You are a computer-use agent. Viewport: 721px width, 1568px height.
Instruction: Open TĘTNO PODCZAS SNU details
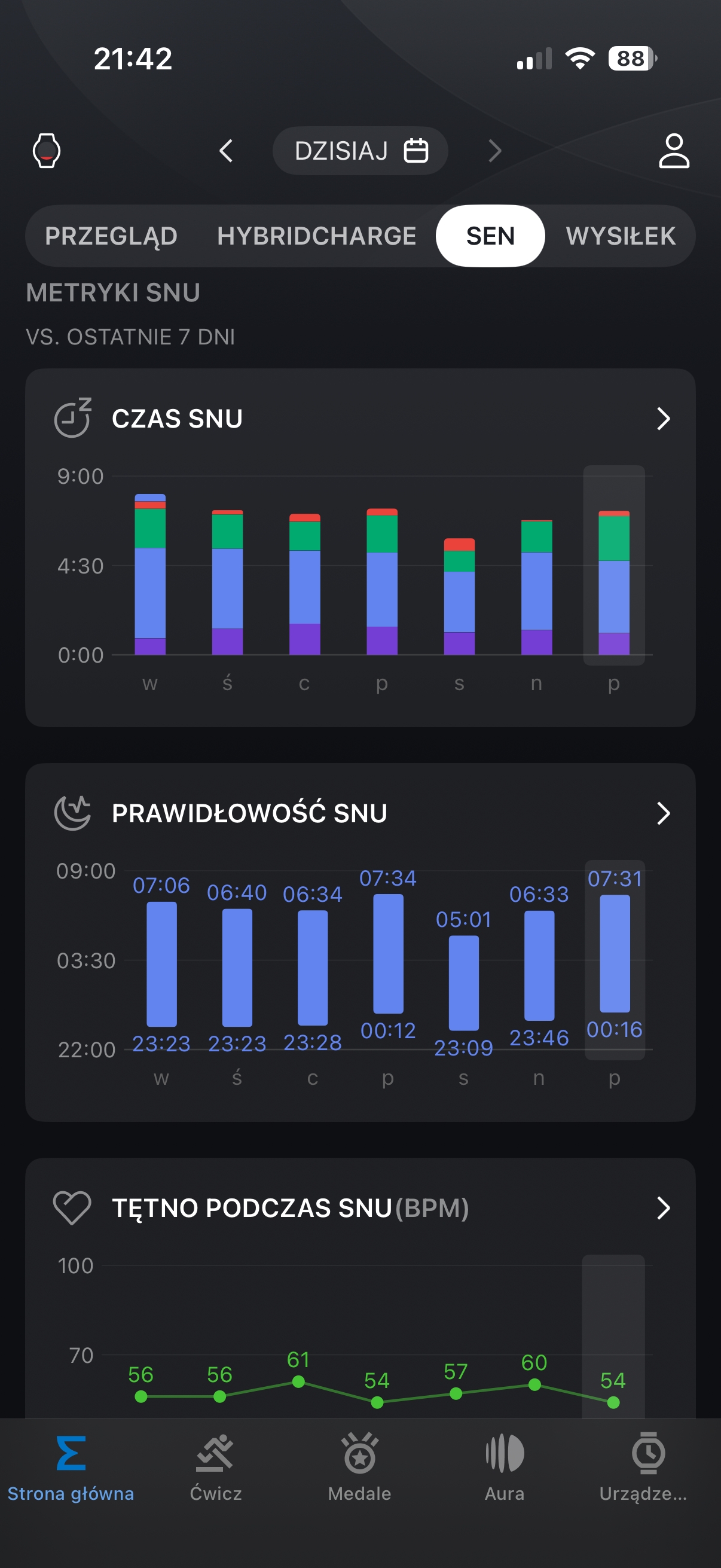click(663, 1207)
